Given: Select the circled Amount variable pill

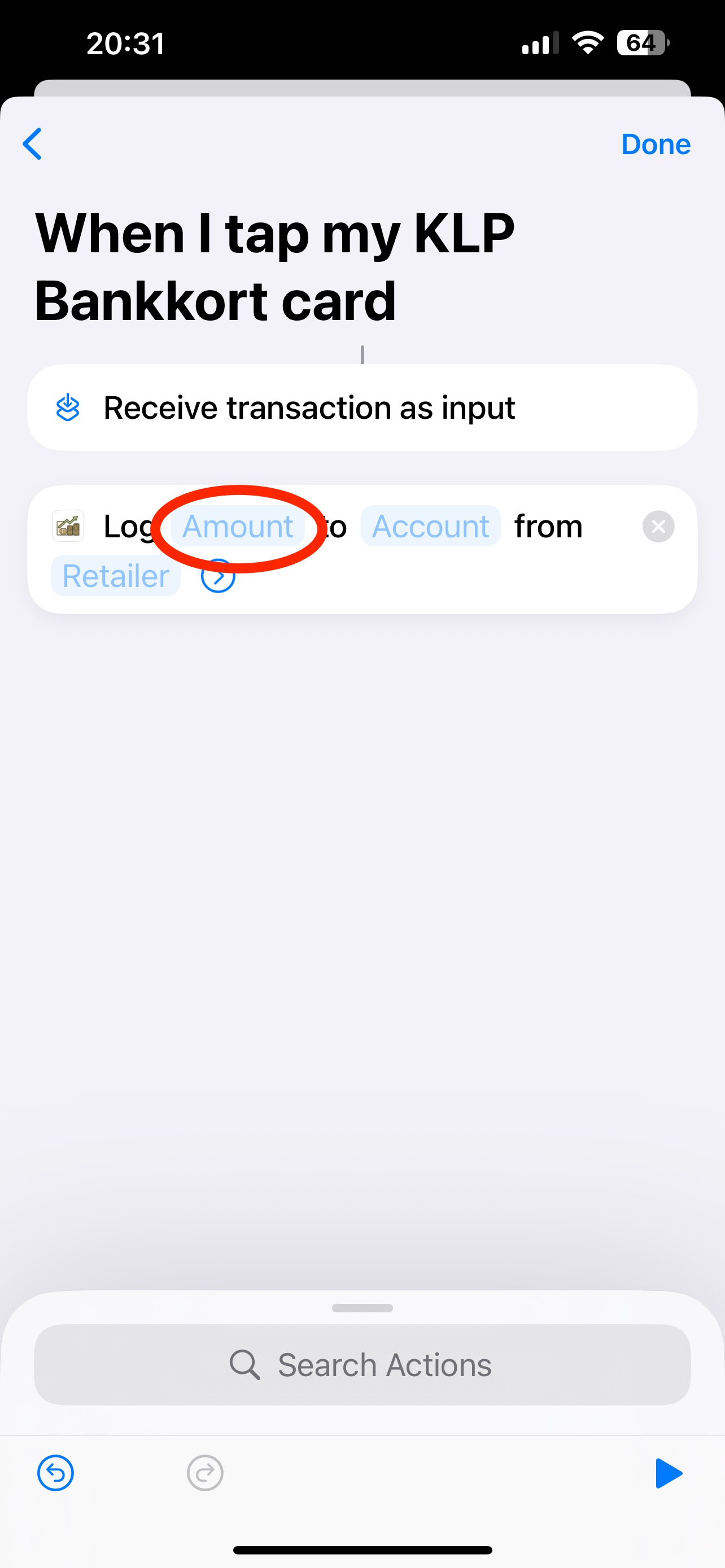Looking at the screenshot, I should (x=238, y=526).
